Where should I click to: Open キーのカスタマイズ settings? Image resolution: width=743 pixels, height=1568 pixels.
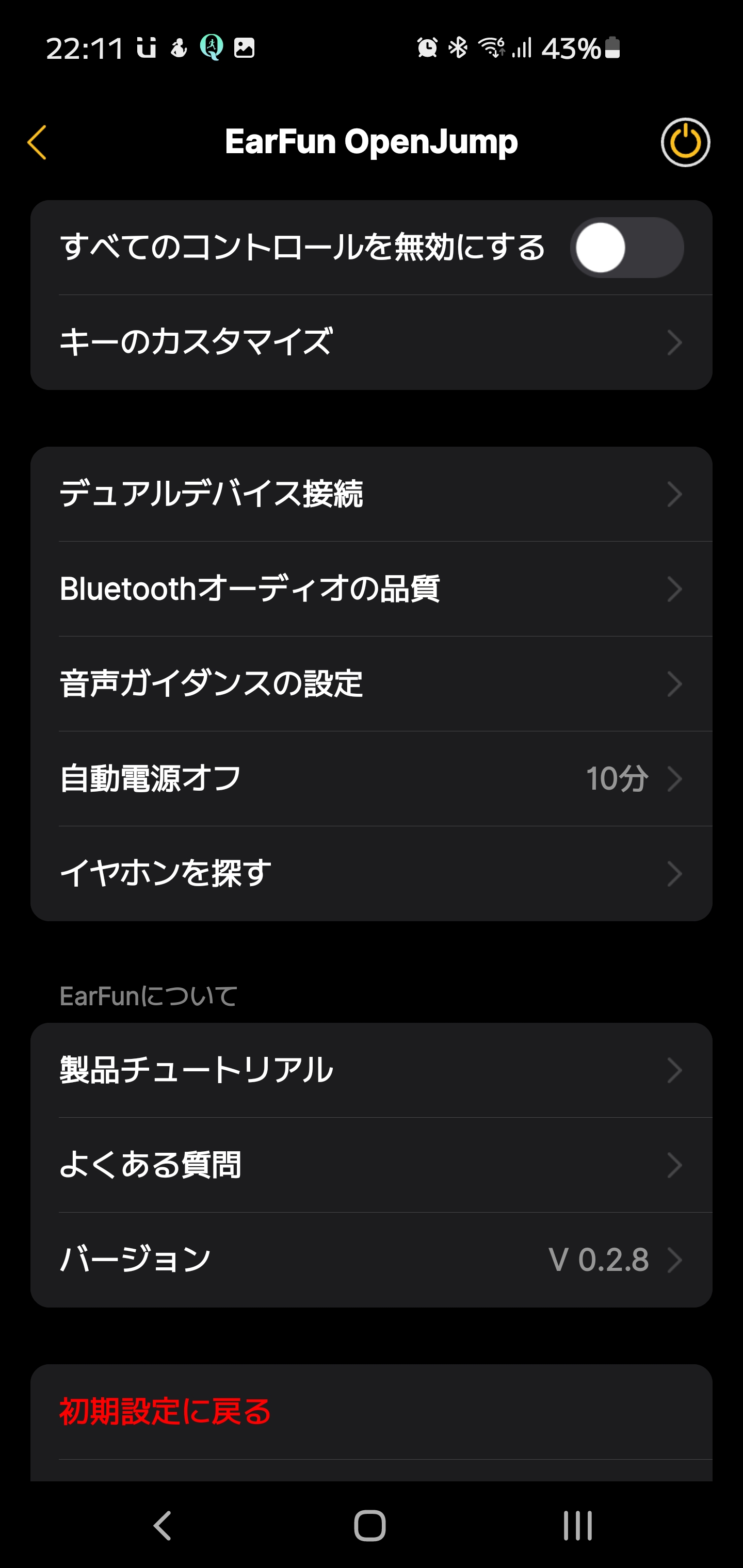point(370,342)
